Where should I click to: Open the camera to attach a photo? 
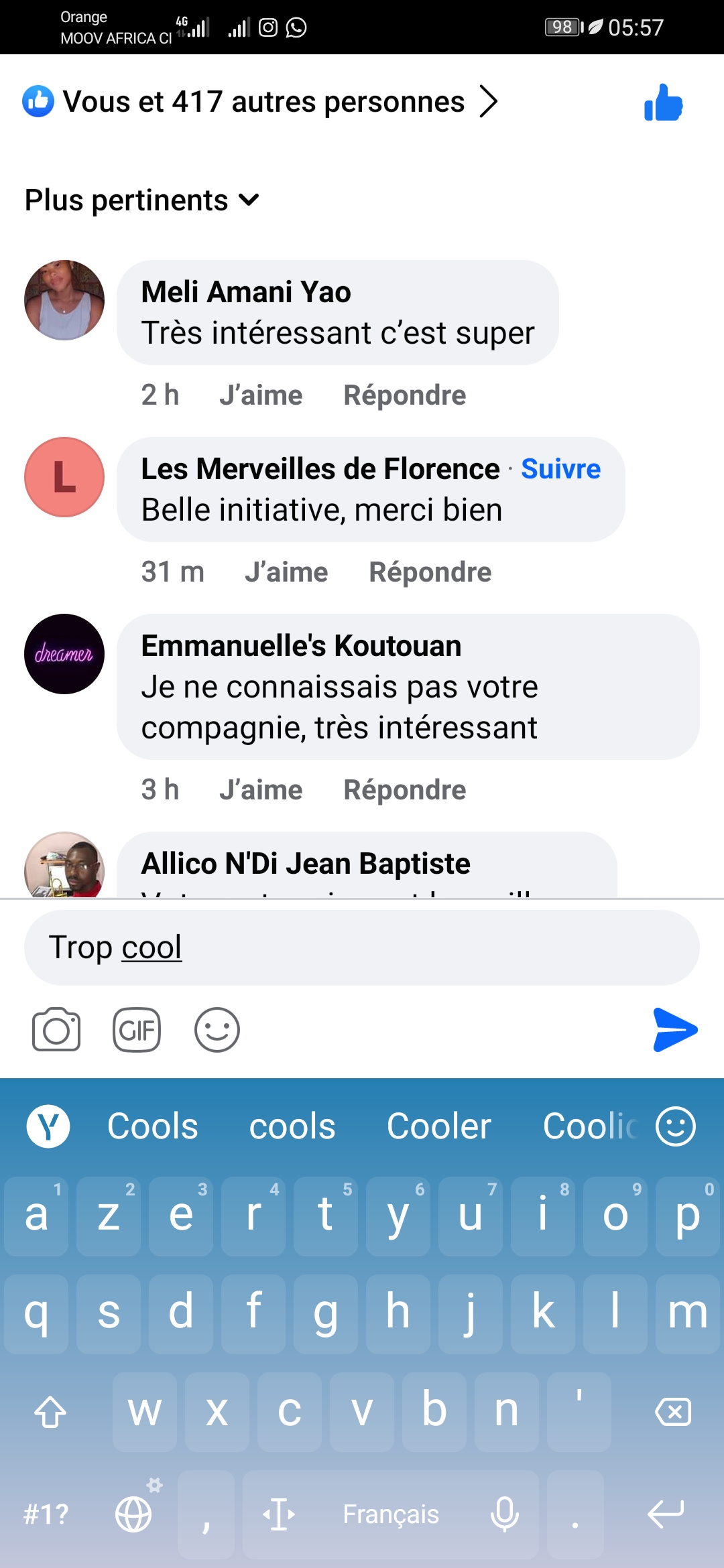(x=56, y=1030)
